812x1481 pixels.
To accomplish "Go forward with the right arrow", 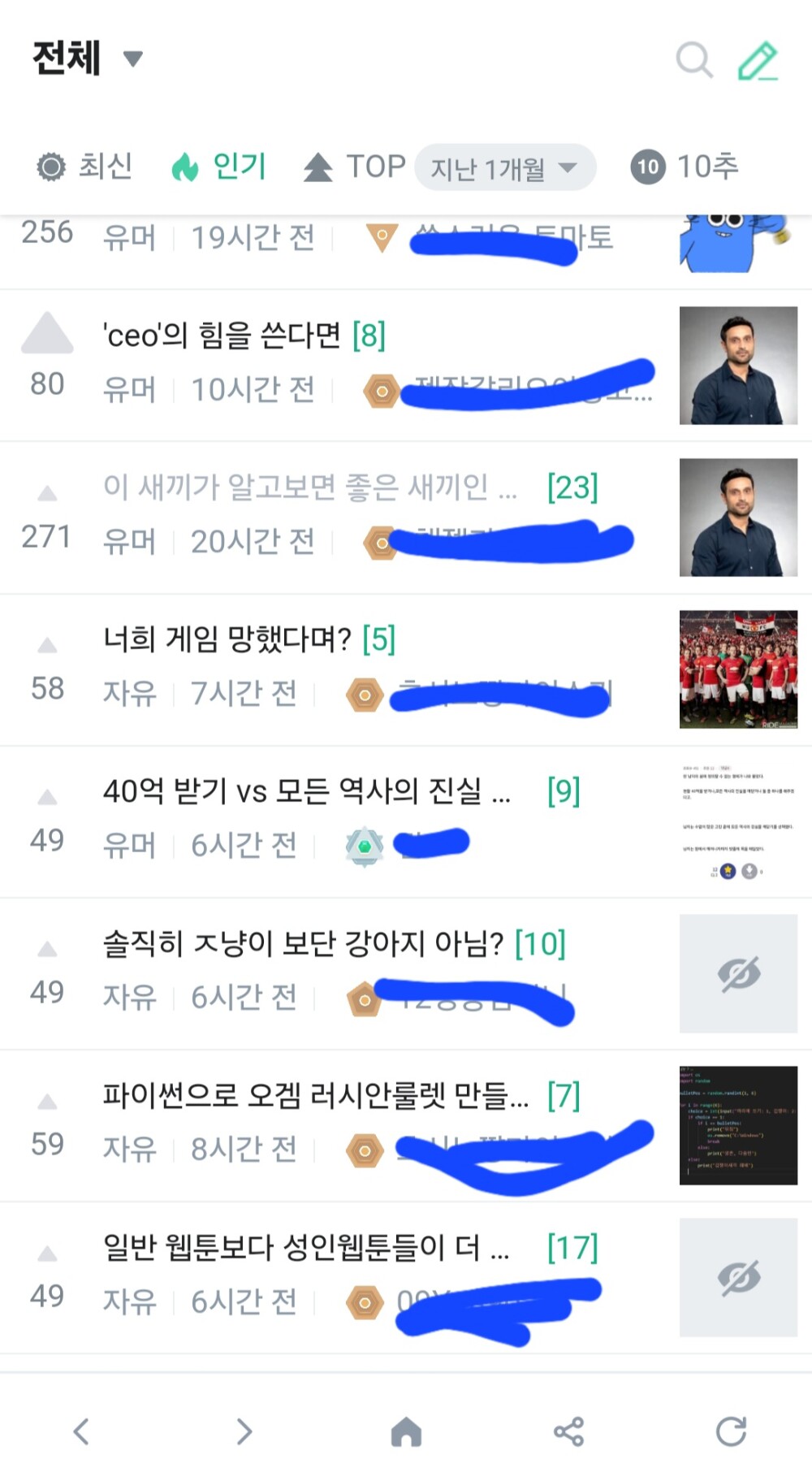I will 244,1431.
